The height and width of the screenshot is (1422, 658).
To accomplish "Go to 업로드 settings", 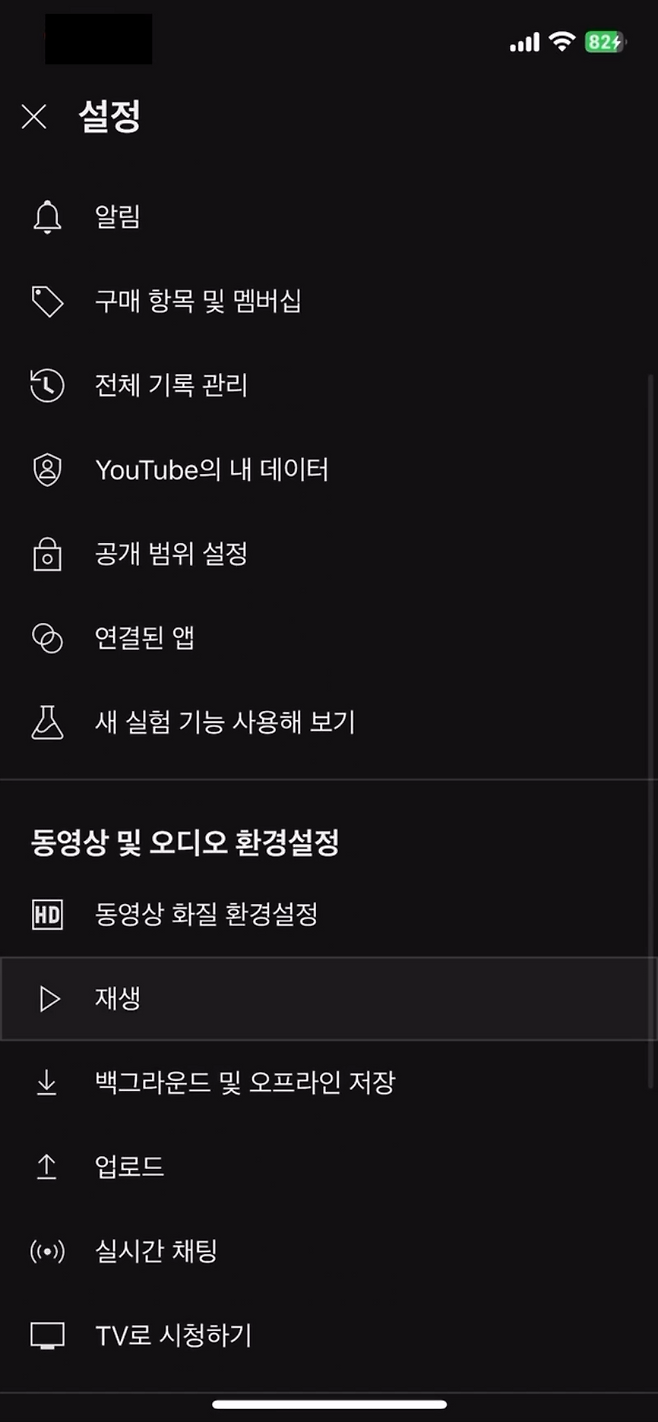I will click(x=130, y=1167).
